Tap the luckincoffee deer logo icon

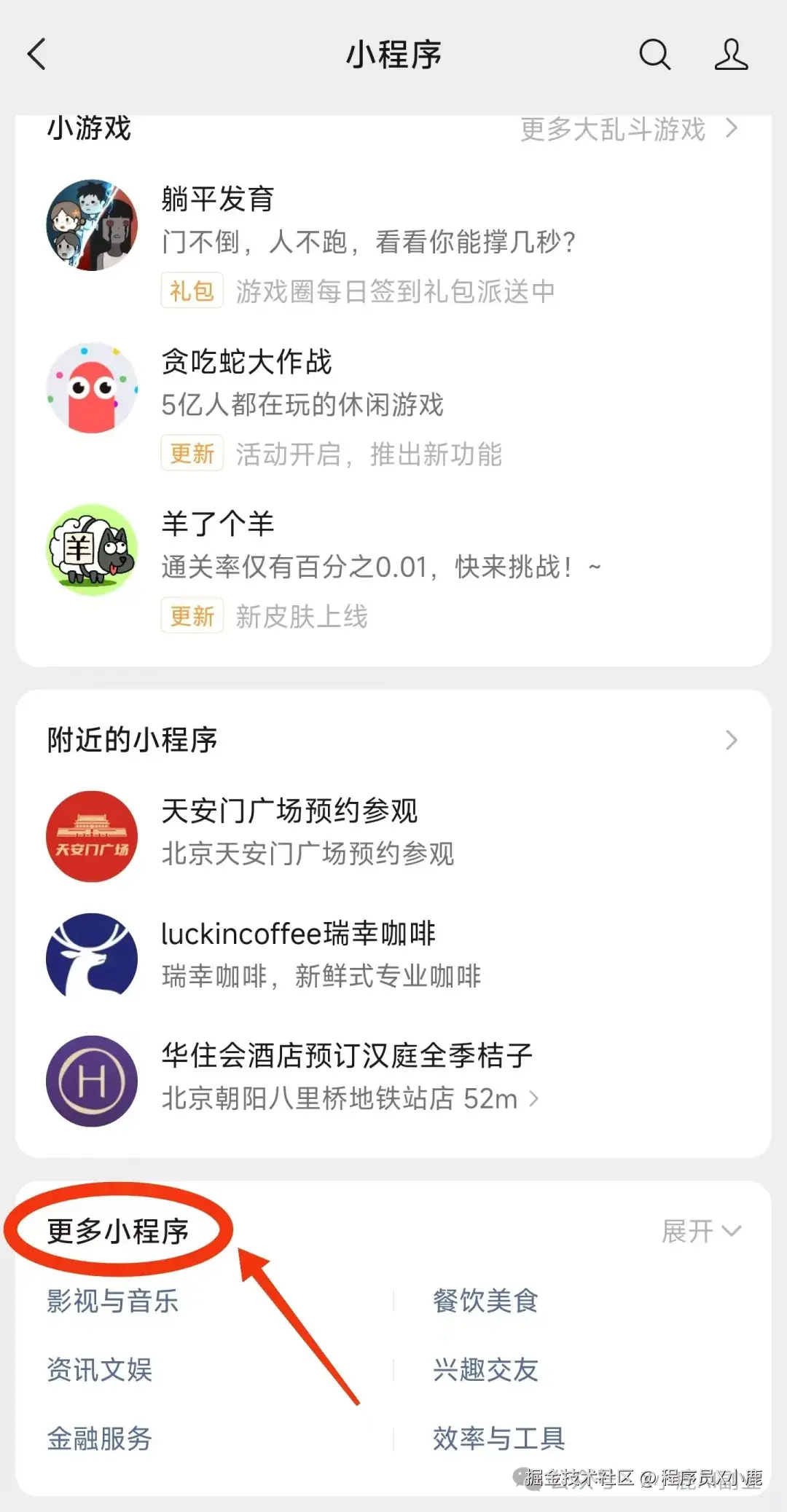91,958
